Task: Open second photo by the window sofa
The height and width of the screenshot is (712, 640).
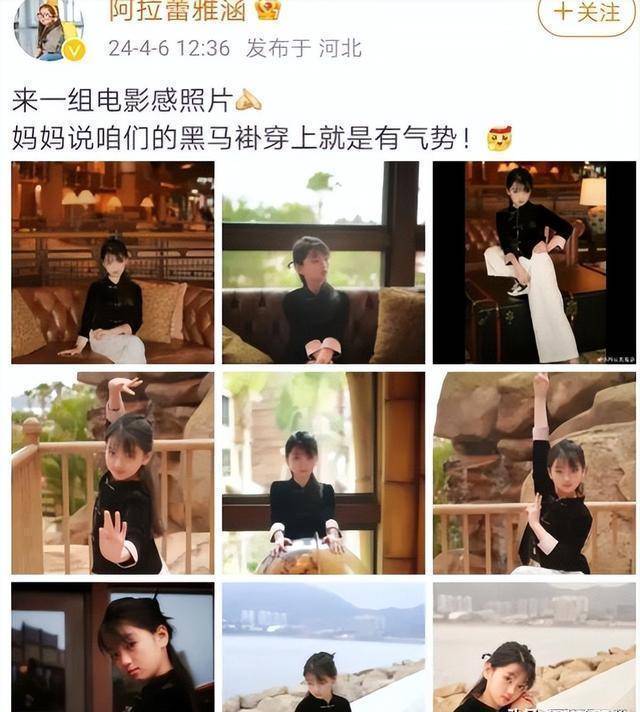Action: 323,262
